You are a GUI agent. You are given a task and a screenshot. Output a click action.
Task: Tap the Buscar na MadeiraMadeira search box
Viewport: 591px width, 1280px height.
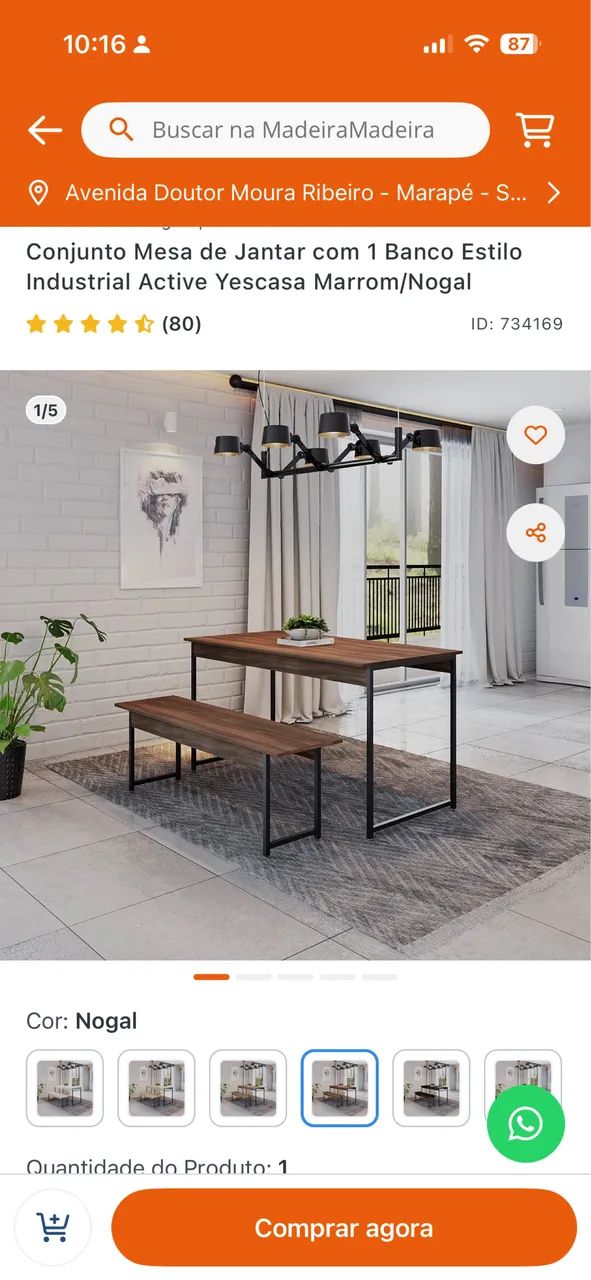[x=285, y=130]
